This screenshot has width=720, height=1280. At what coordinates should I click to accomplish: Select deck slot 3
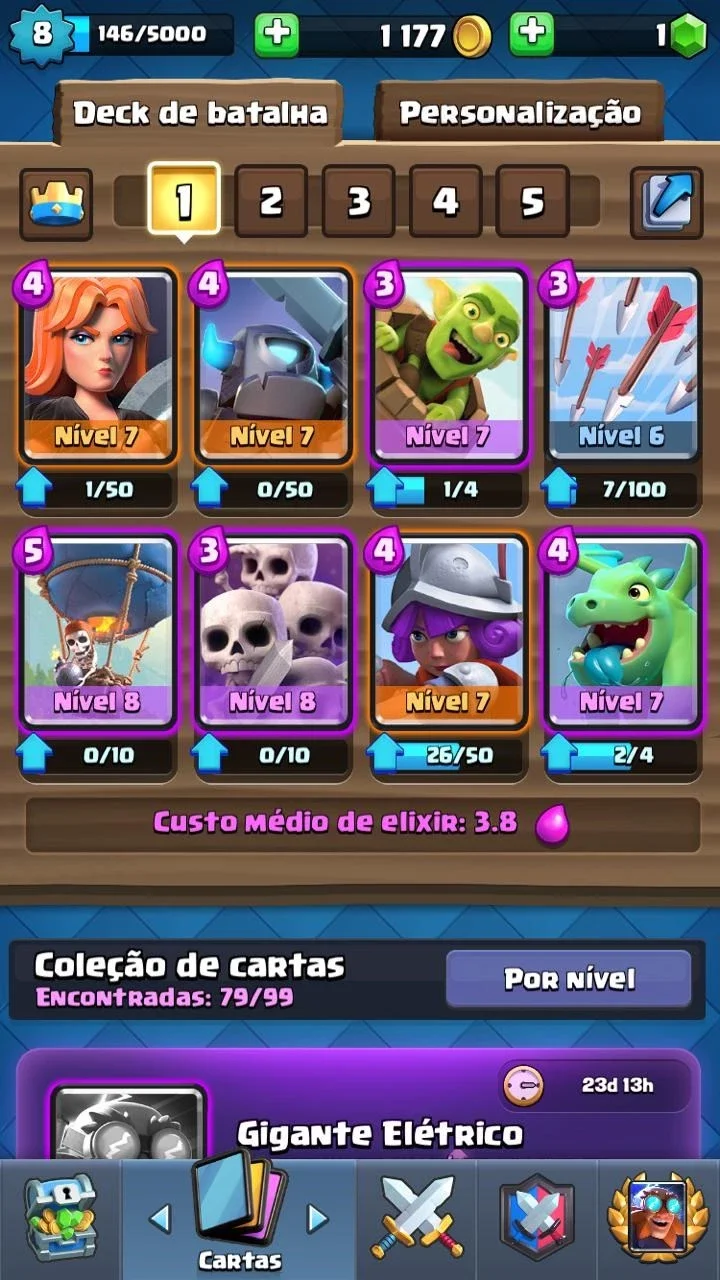pos(358,202)
